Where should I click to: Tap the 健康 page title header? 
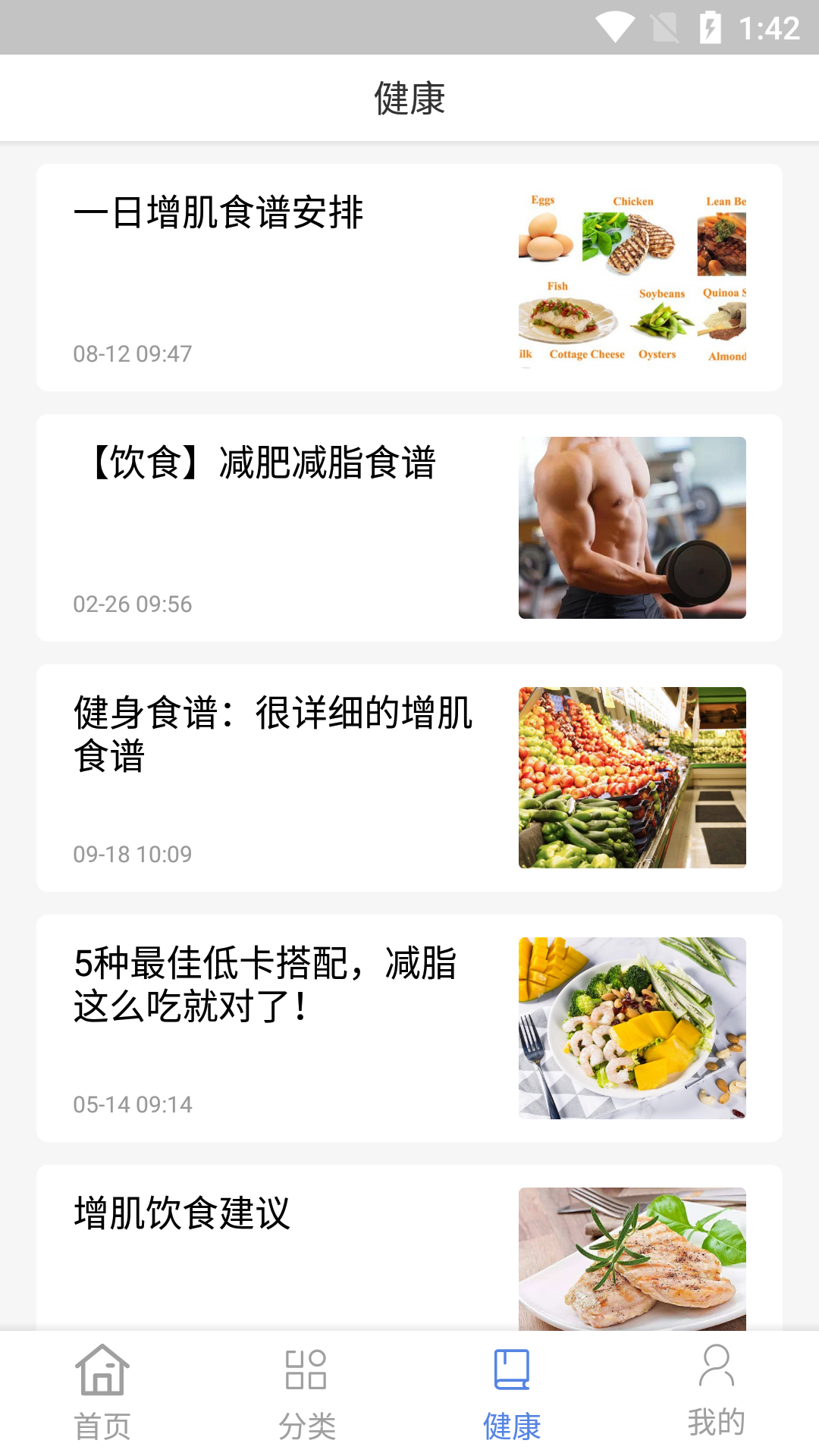coord(409,97)
